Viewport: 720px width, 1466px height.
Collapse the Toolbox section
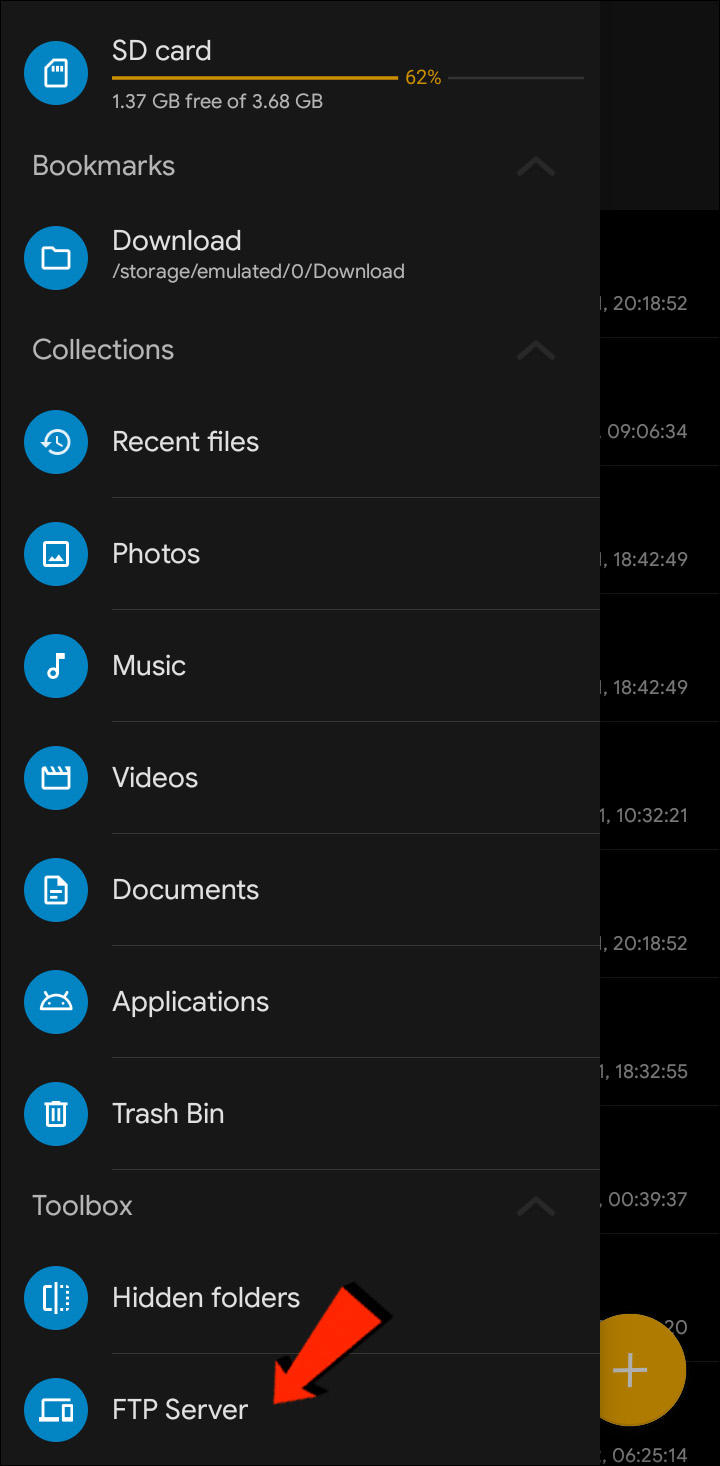[535, 1206]
